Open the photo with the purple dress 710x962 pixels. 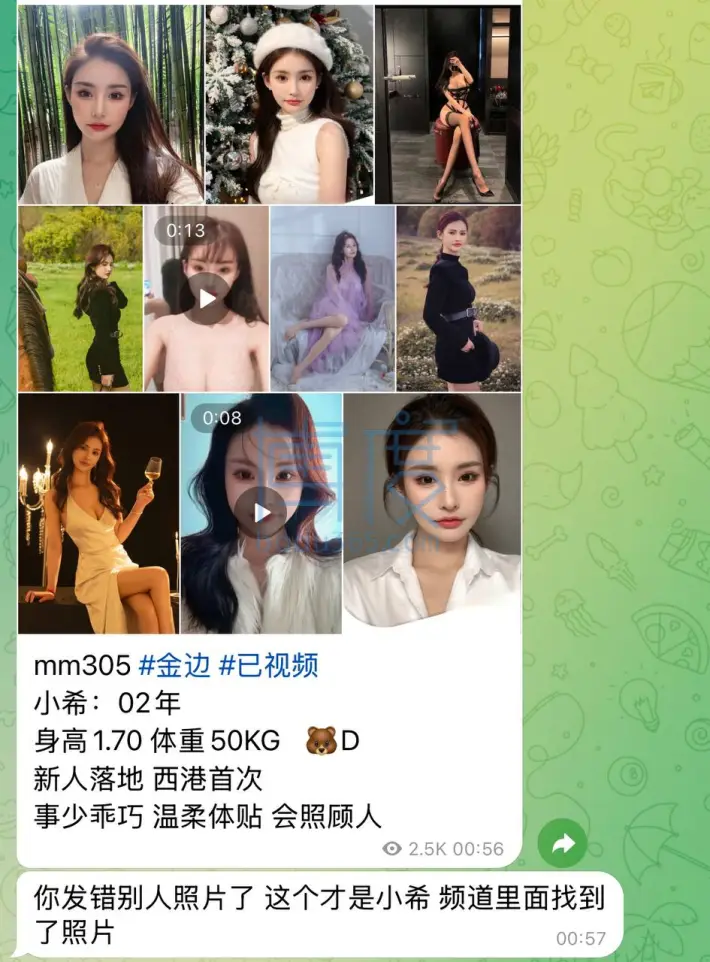point(333,298)
